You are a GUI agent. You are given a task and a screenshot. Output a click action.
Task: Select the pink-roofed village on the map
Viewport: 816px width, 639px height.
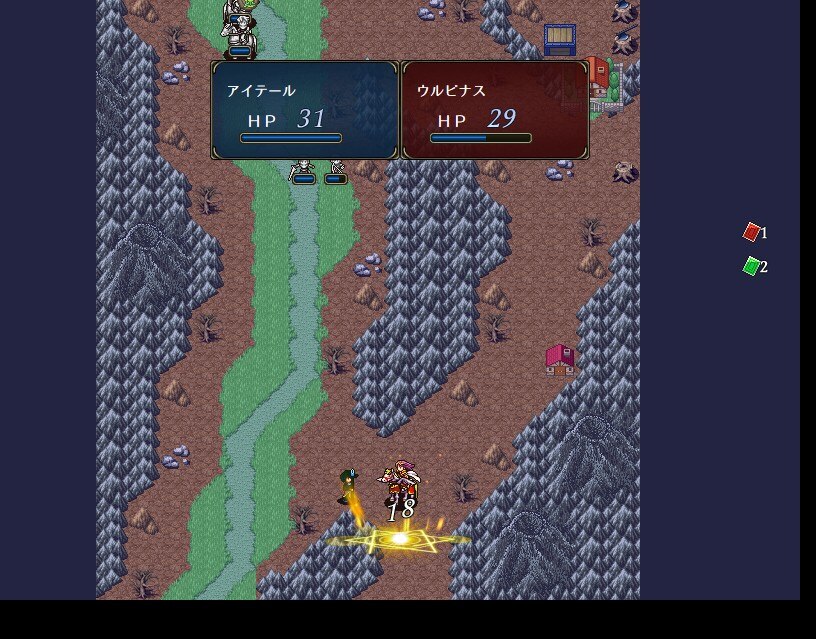tap(560, 358)
